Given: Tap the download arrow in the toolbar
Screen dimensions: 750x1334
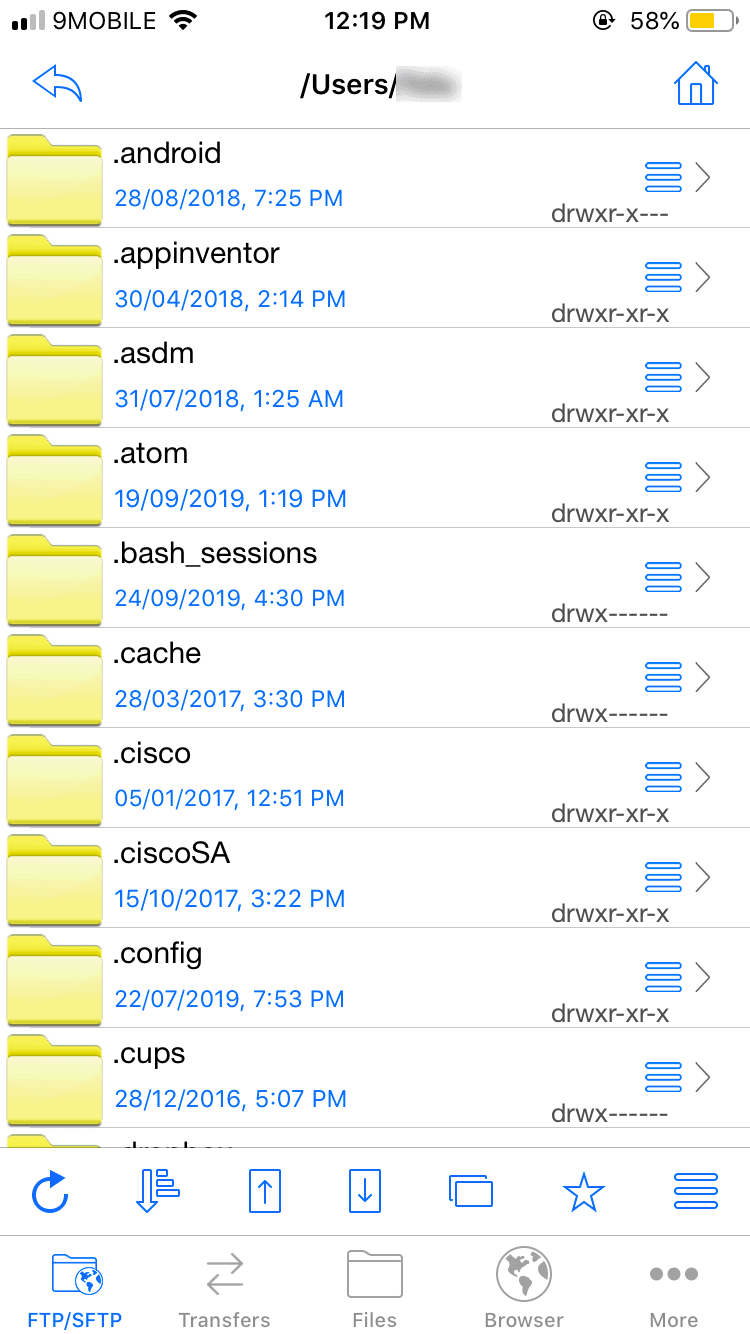Looking at the screenshot, I should coord(365,1191).
